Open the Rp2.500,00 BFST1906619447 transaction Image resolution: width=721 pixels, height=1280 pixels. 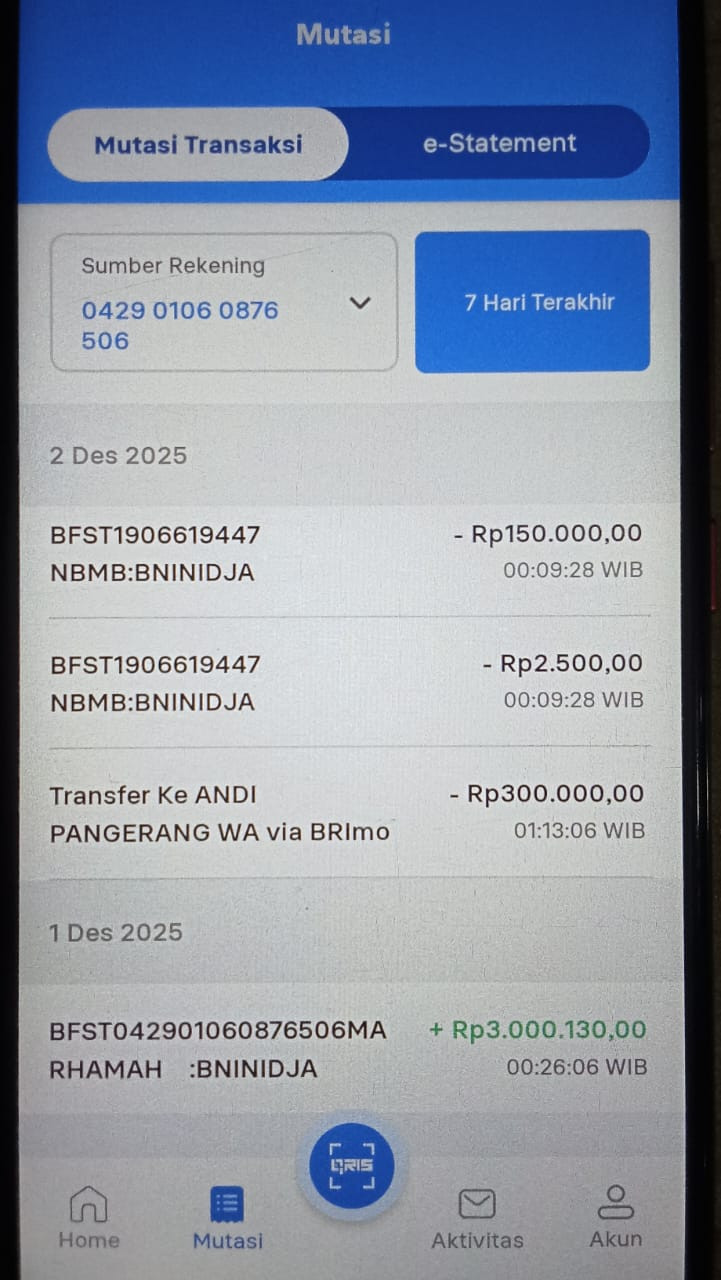(x=345, y=682)
